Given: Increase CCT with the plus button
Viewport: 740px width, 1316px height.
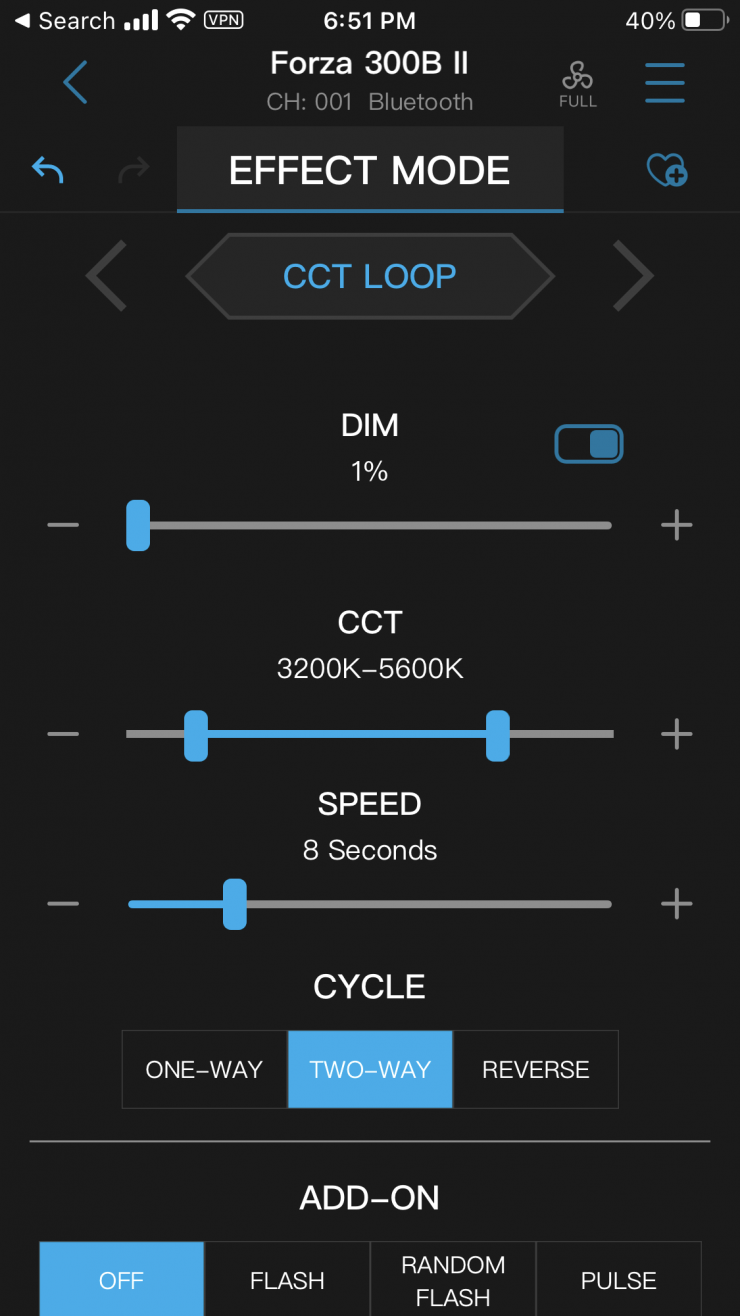Looking at the screenshot, I should (677, 734).
